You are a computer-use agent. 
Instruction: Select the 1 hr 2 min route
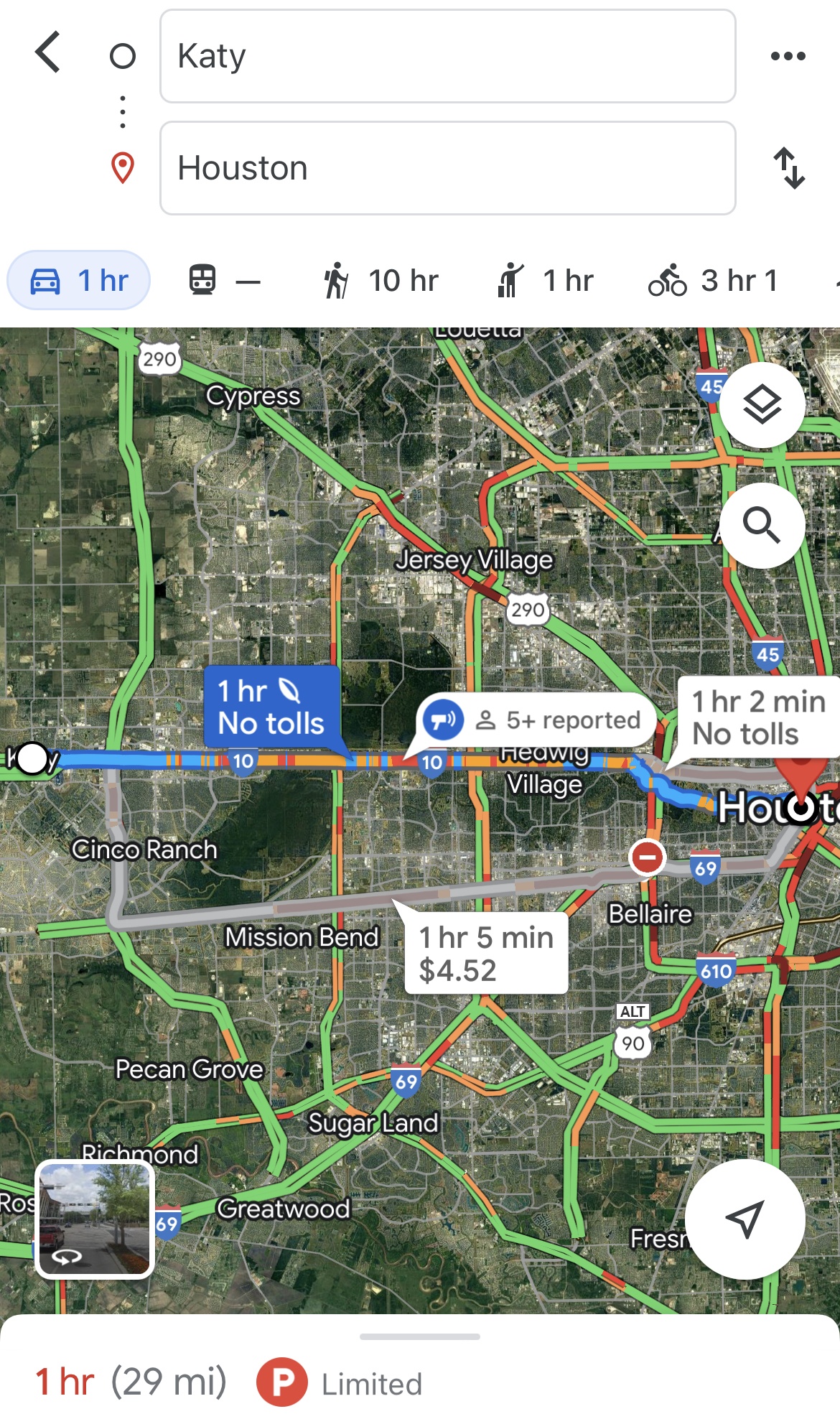coord(757,717)
